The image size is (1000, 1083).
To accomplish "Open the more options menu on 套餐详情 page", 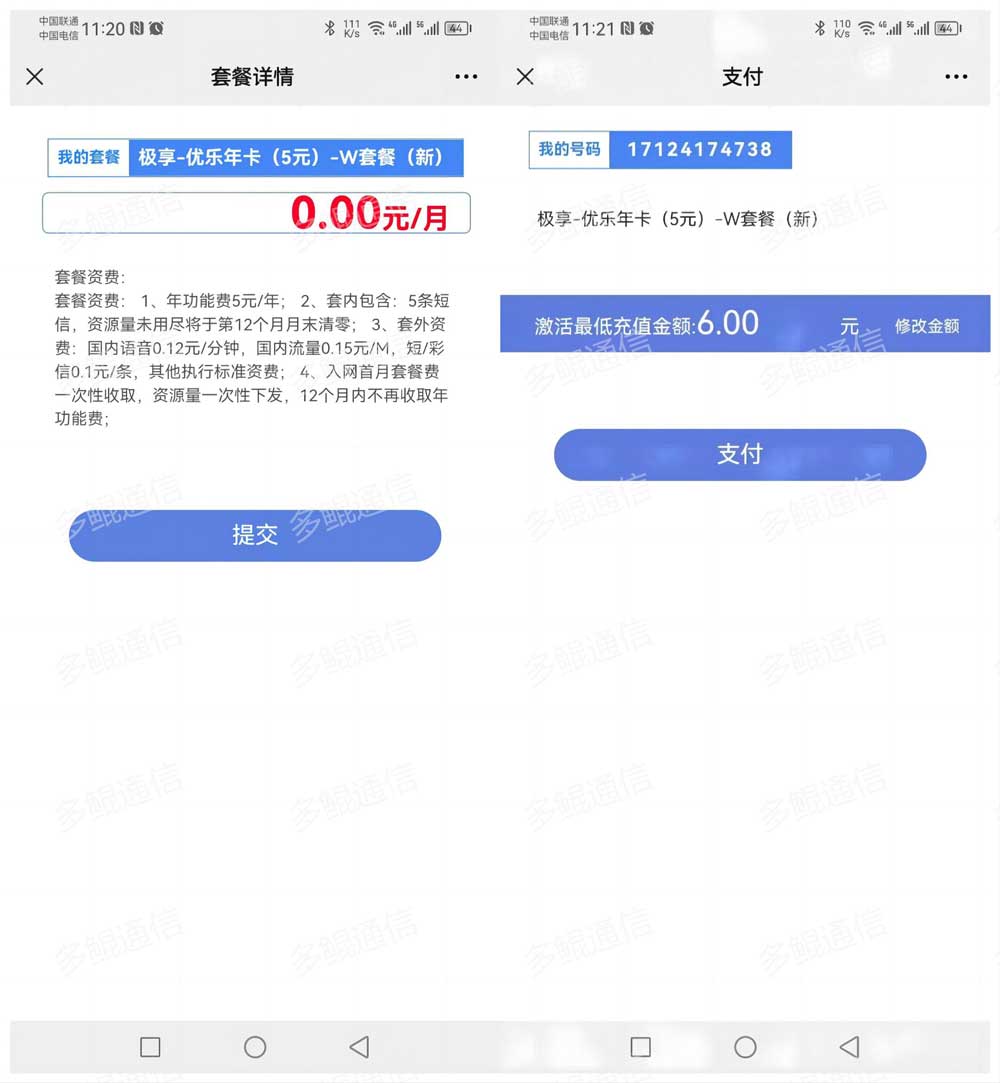I will pos(465,77).
